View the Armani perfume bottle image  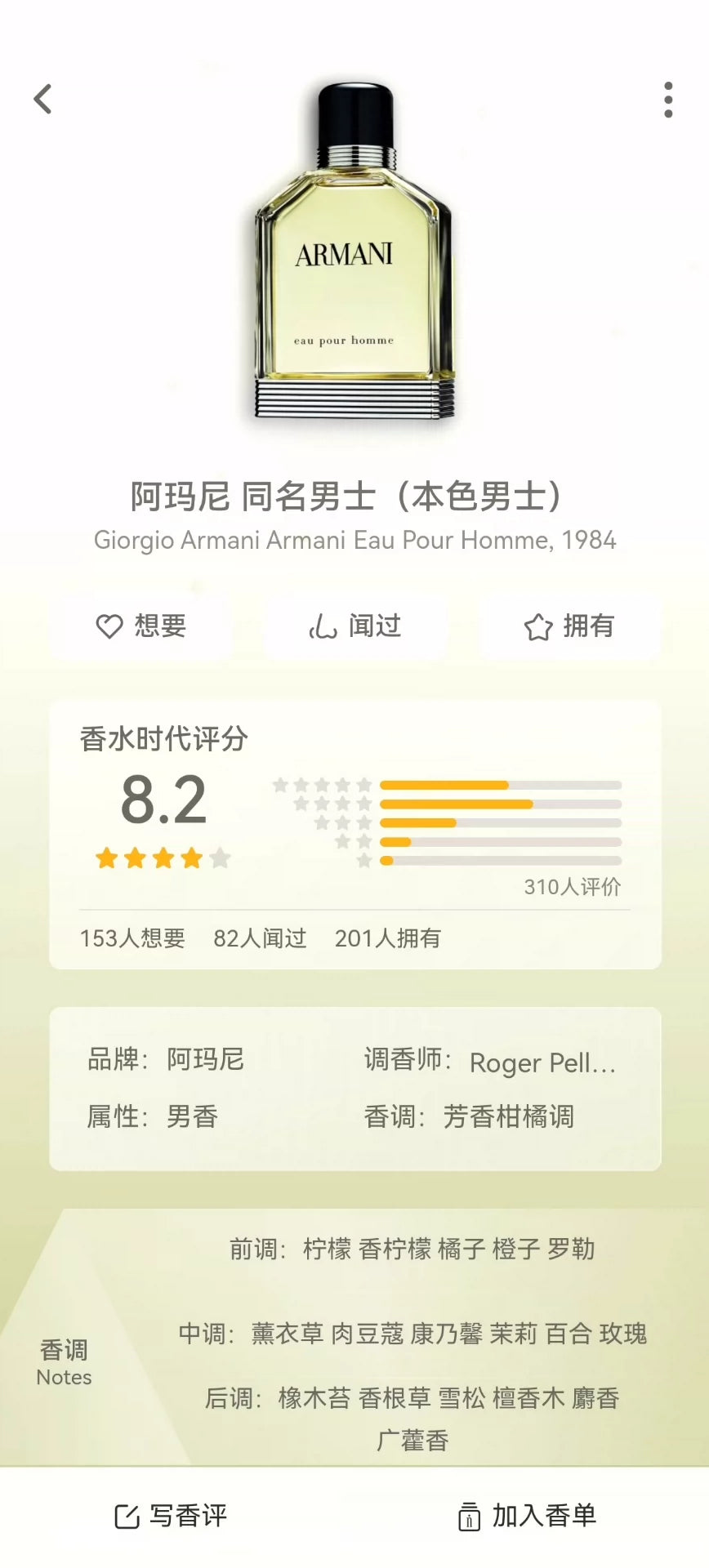[x=354, y=253]
